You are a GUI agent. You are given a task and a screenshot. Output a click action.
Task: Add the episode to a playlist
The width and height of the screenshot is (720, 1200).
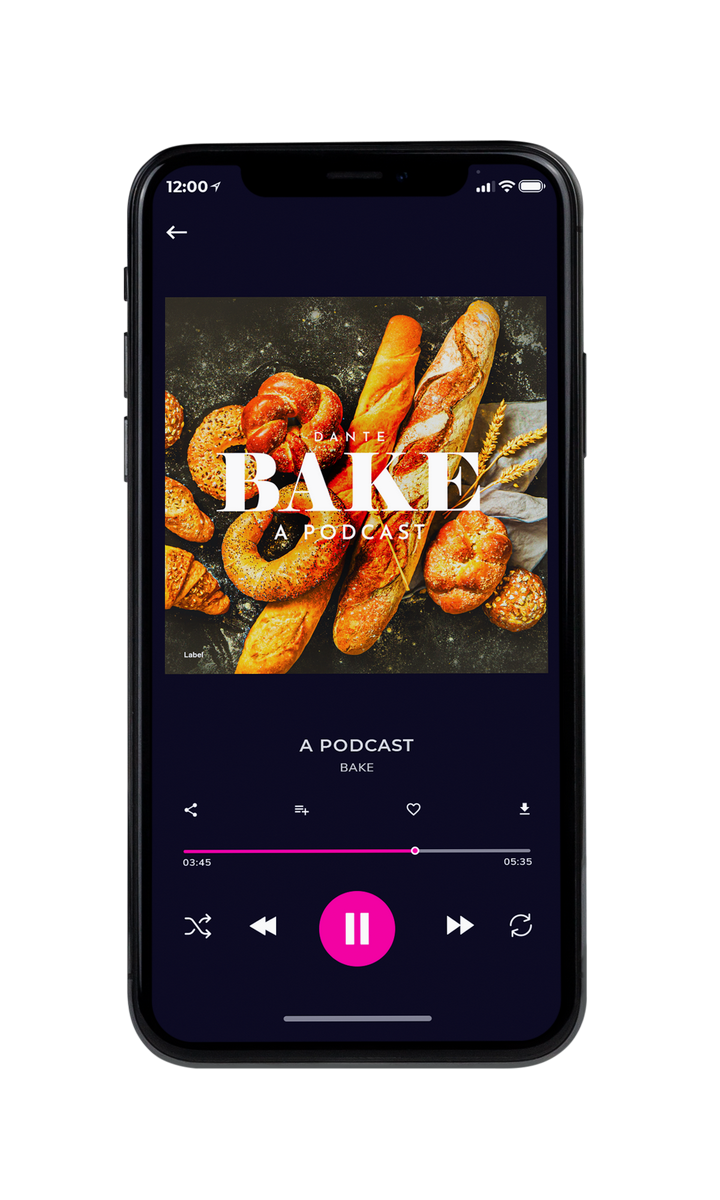point(301,810)
